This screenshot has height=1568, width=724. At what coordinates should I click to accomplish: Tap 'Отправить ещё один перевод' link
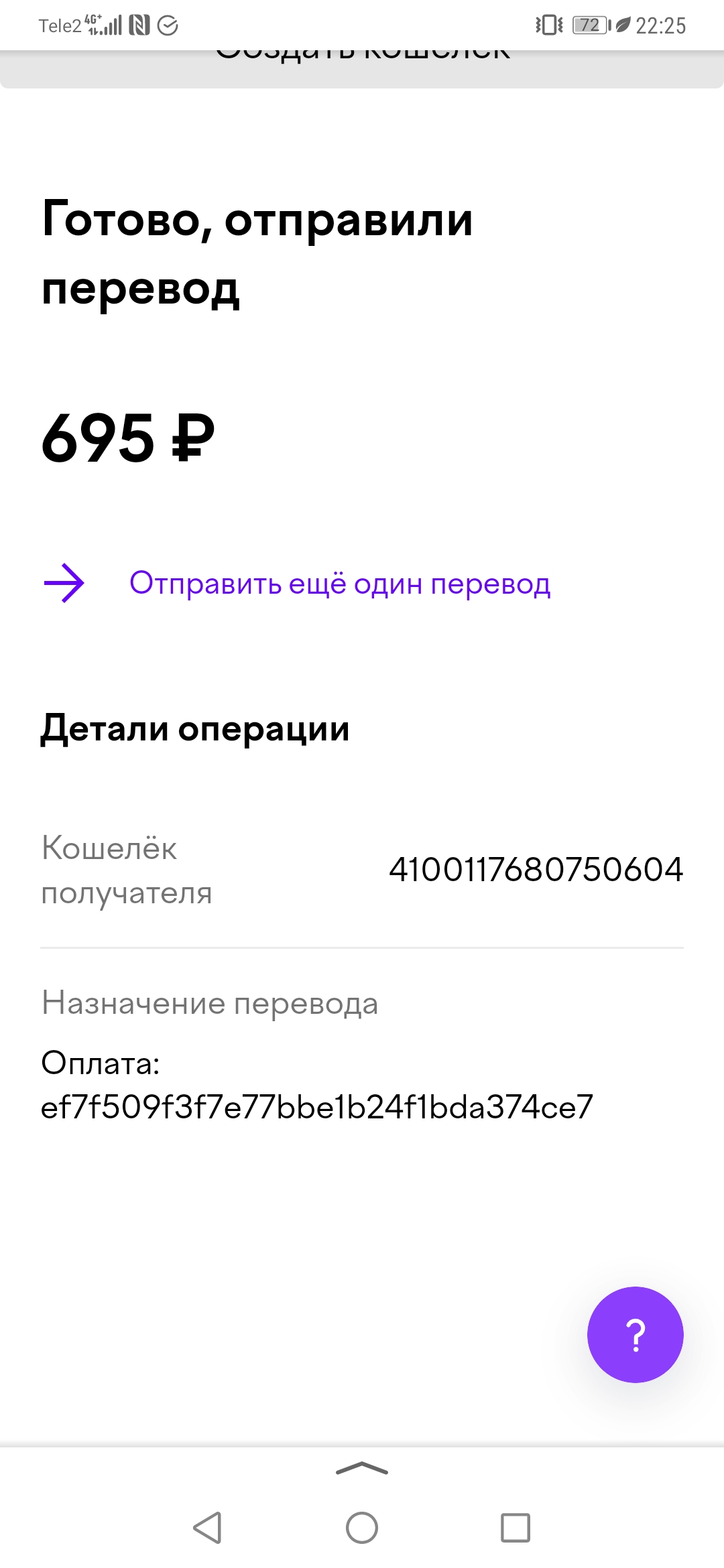pyautogui.click(x=340, y=584)
